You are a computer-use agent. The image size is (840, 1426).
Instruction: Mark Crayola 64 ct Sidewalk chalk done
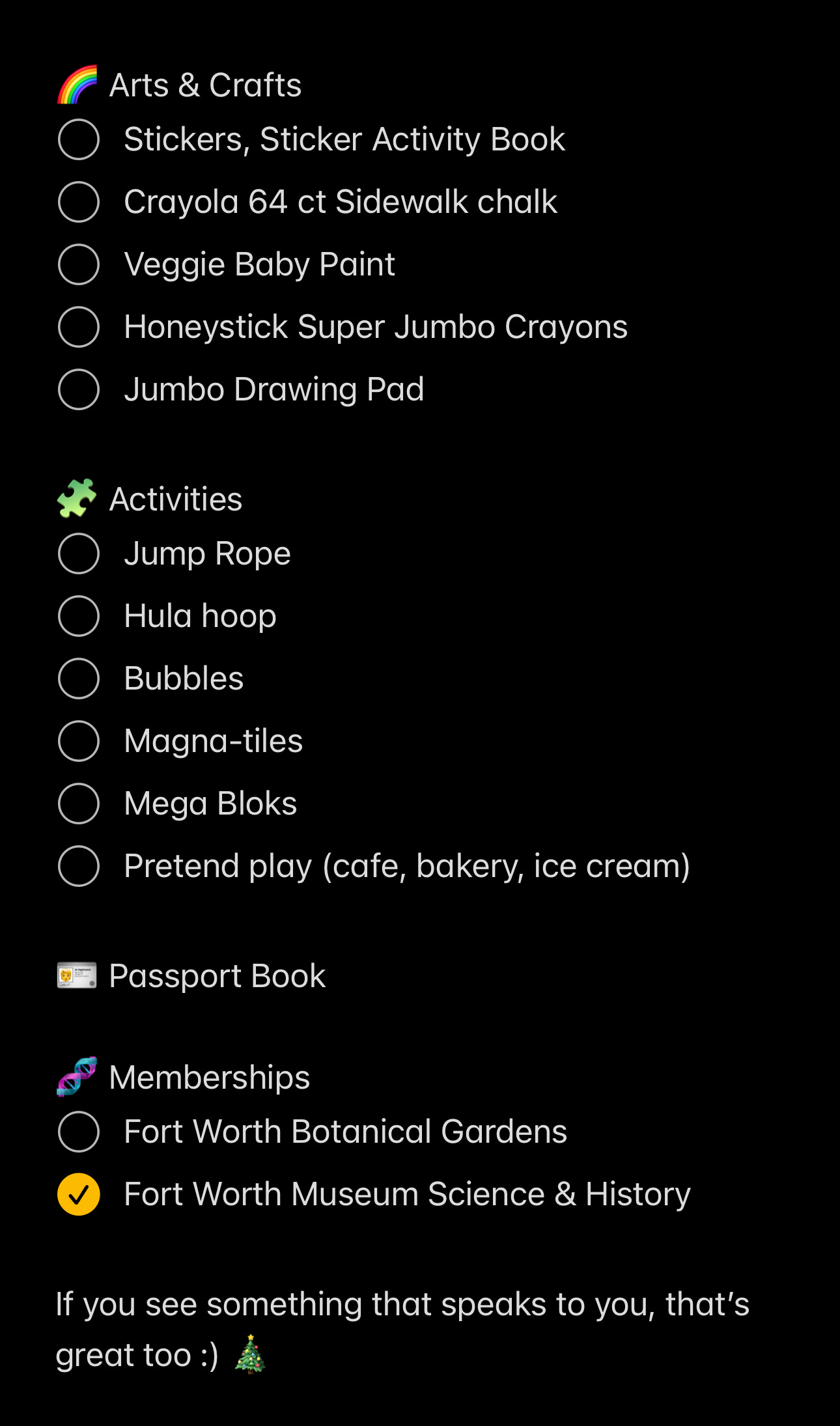coord(79,202)
